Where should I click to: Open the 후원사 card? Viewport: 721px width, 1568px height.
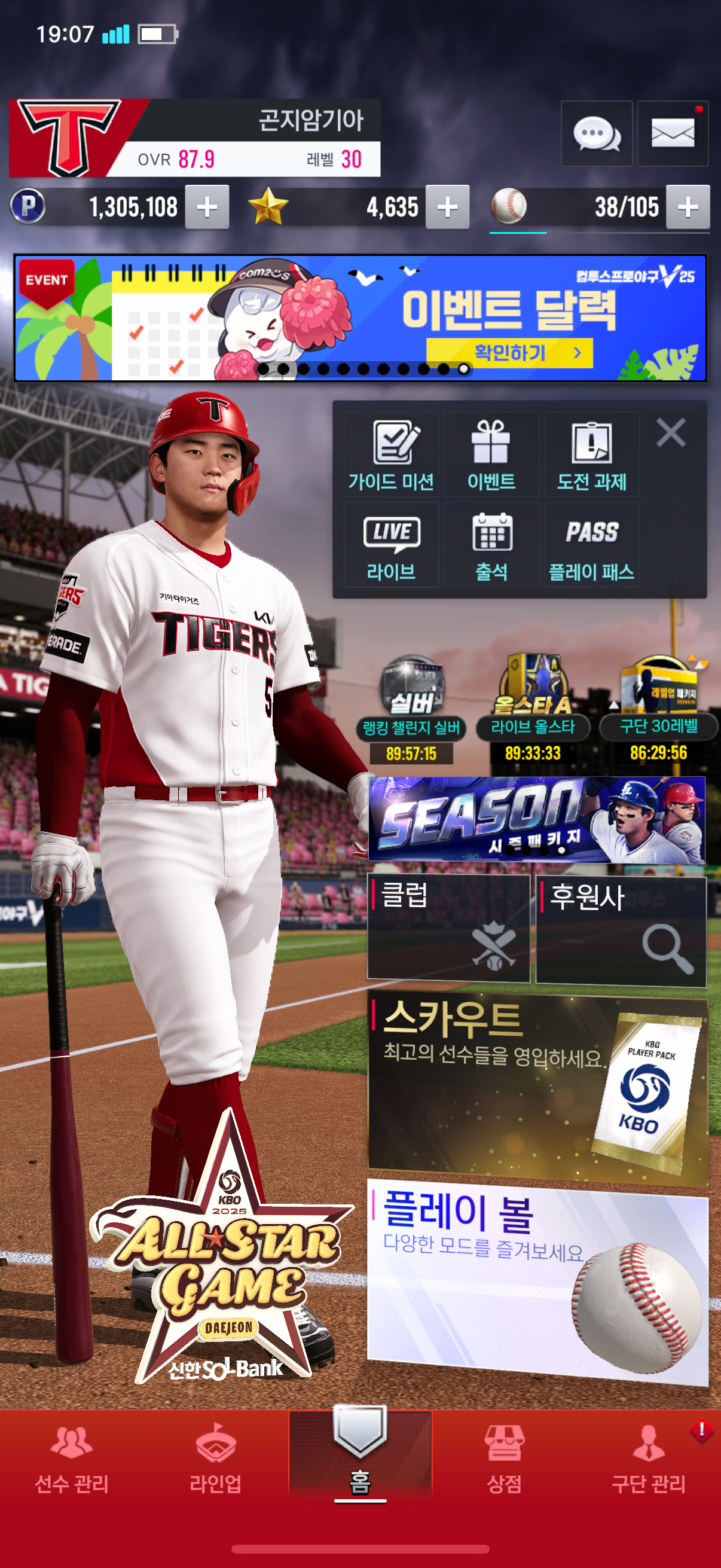click(621, 929)
